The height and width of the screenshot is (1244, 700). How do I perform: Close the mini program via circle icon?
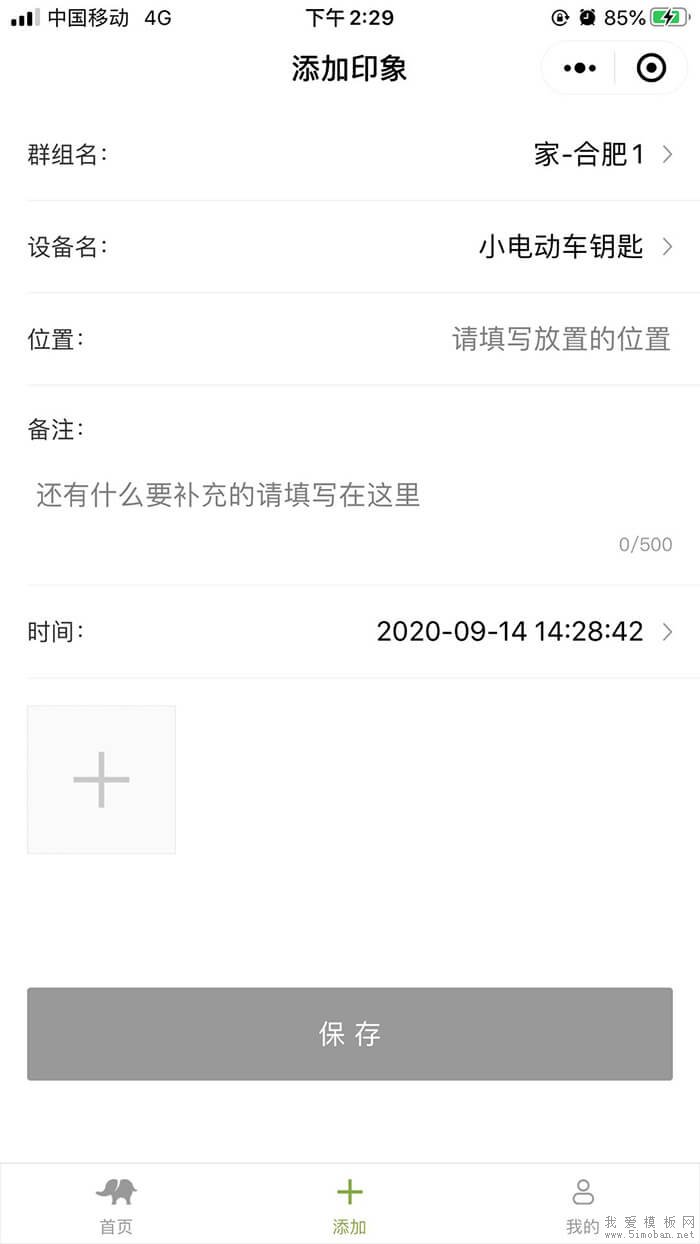(651, 68)
